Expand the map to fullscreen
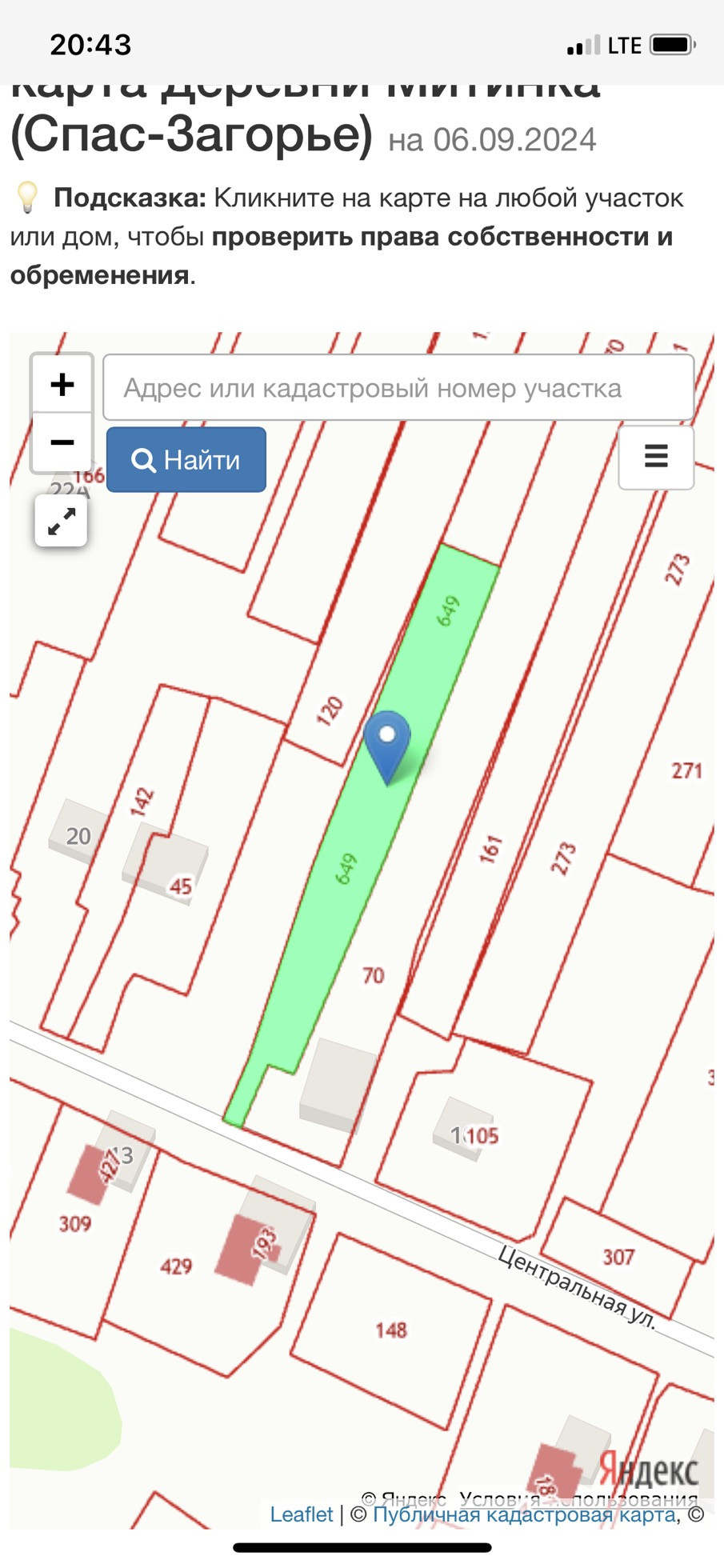 (x=61, y=521)
